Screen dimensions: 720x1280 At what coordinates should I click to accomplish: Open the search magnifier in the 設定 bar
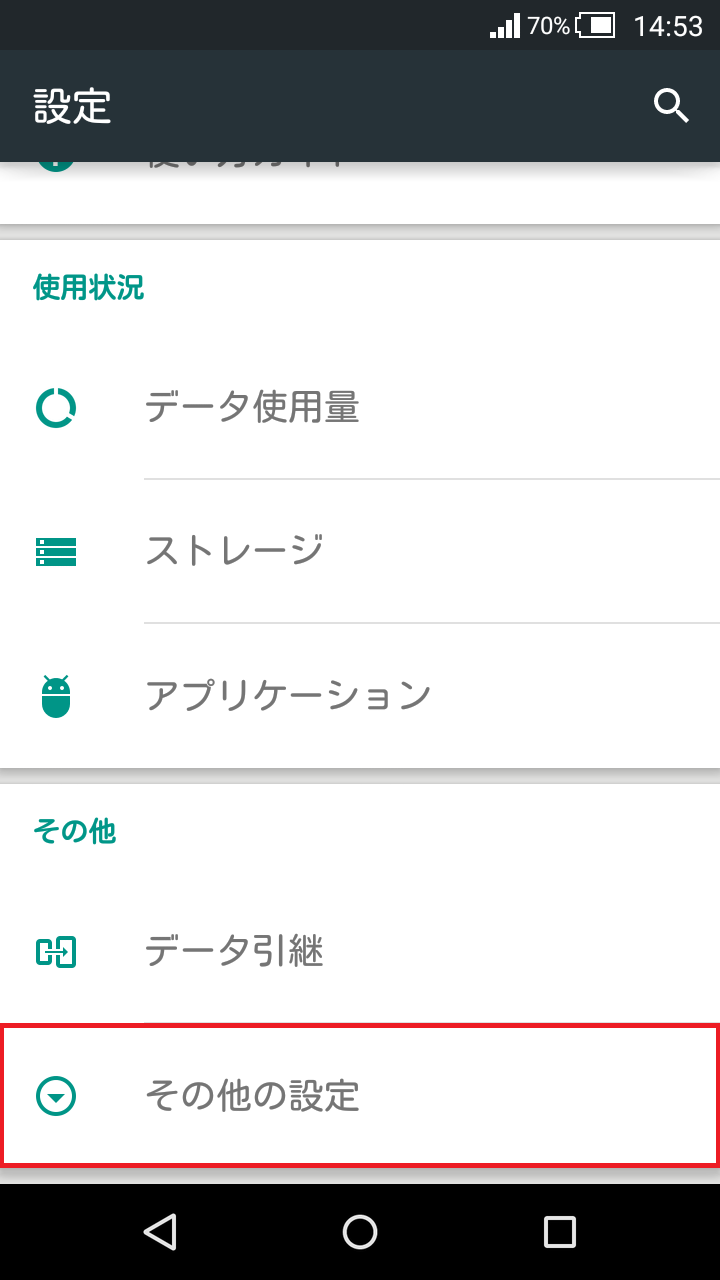(x=670, y=104)
